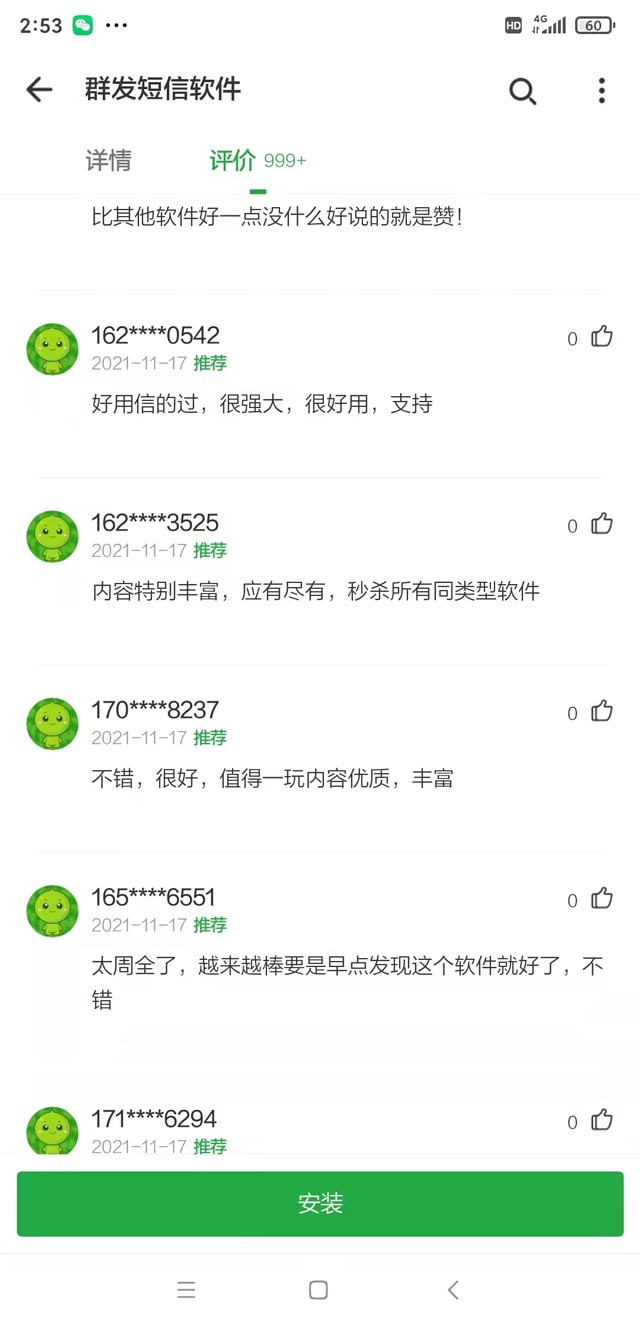Go back using the top-left arrow
This screenshot has width=640, height=1330.
[39, 90]
